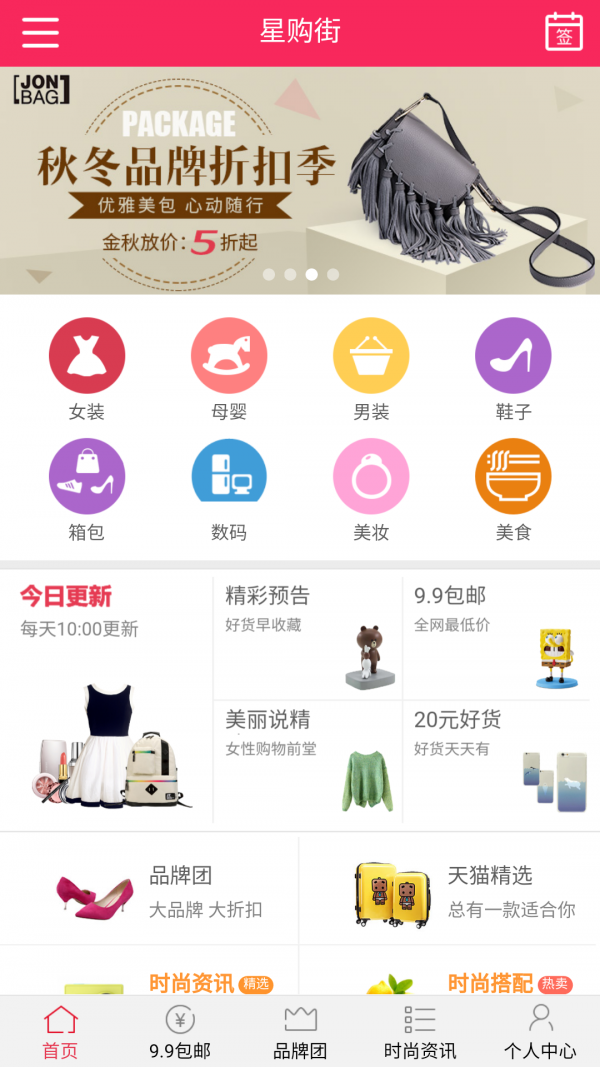Switch to the 品牌团 bottom tab
Image resolution: width=600 pixels, height=1067 pixels.
tap(300, 1032)
